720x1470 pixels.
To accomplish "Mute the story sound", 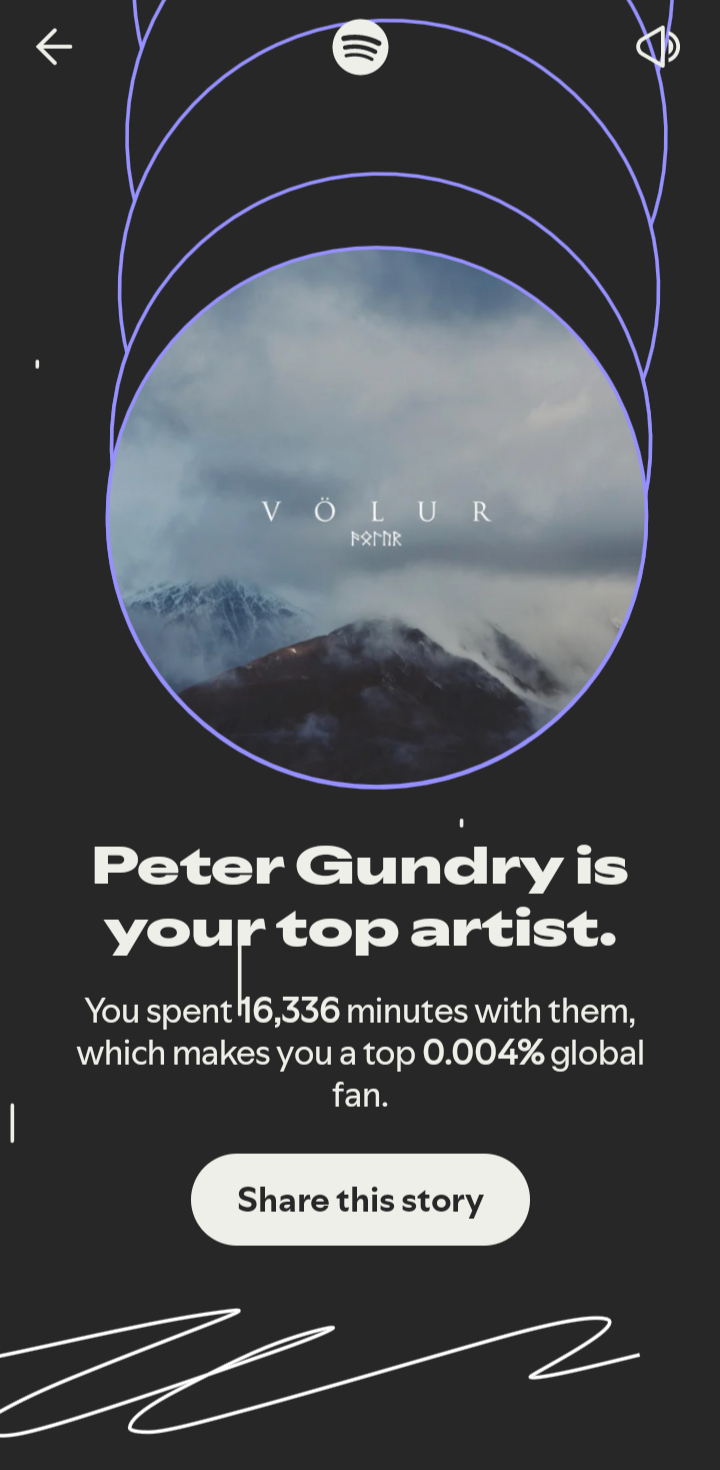I will 658,47.
